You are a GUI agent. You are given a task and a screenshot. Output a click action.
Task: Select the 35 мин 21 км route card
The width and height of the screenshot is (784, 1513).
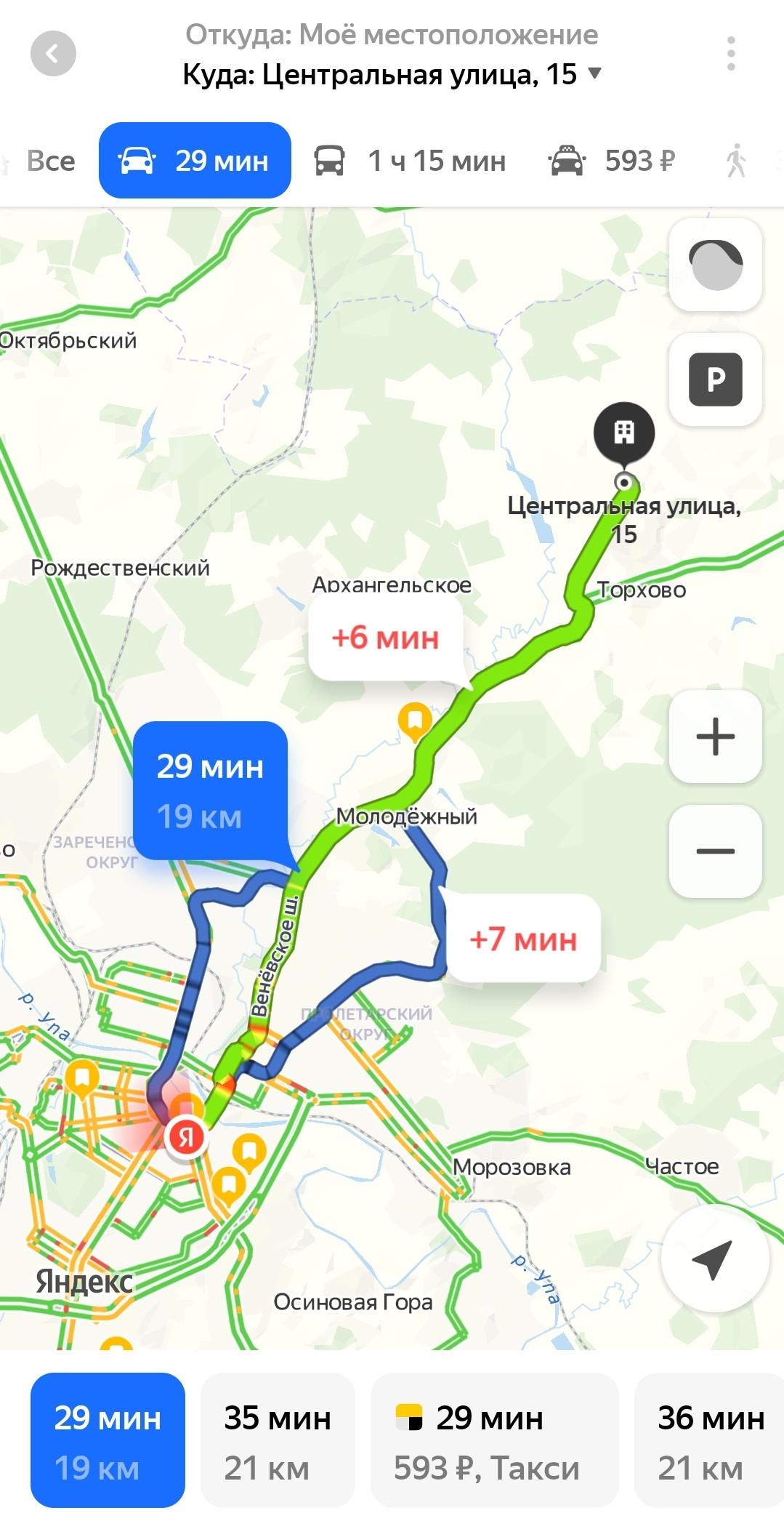coord(278,1440)
